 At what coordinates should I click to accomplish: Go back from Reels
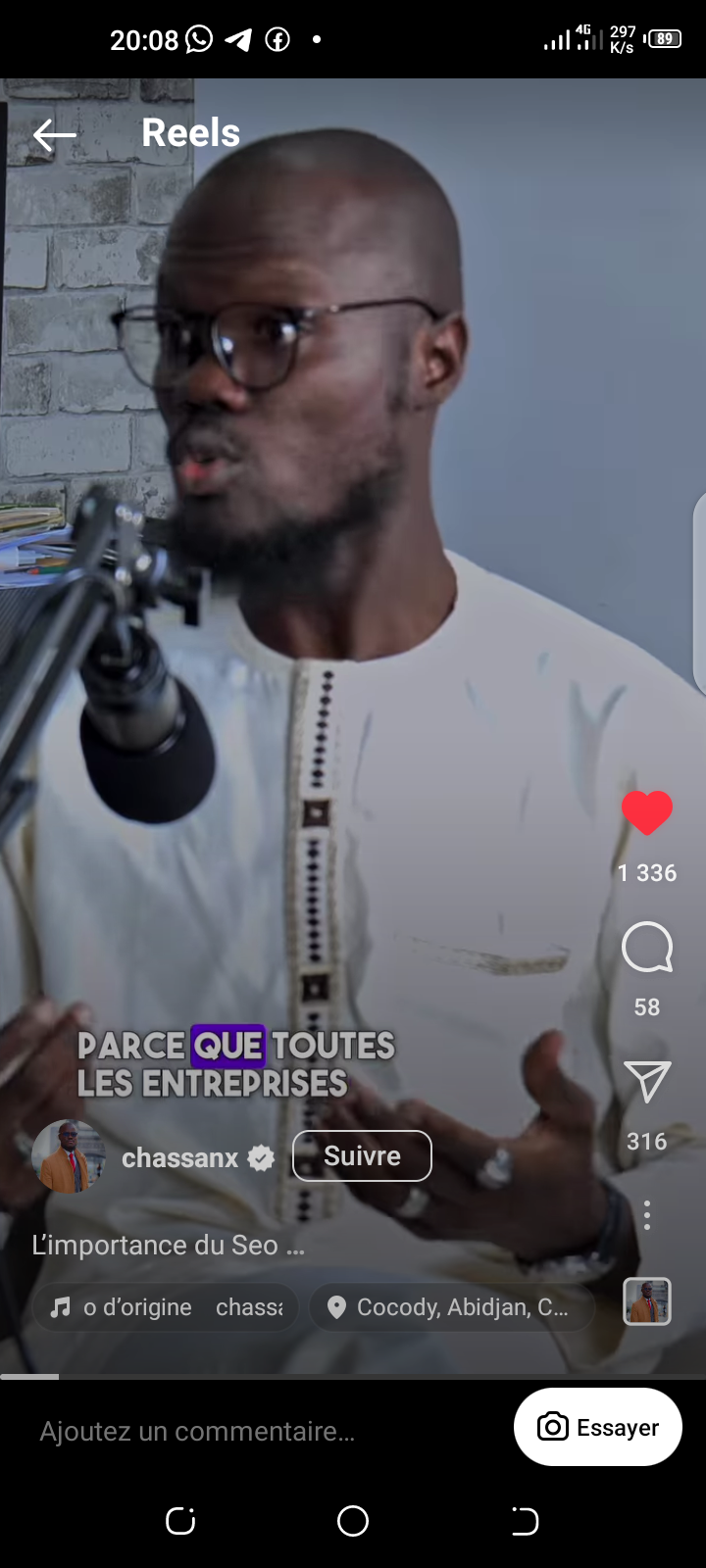coord(54,135)
